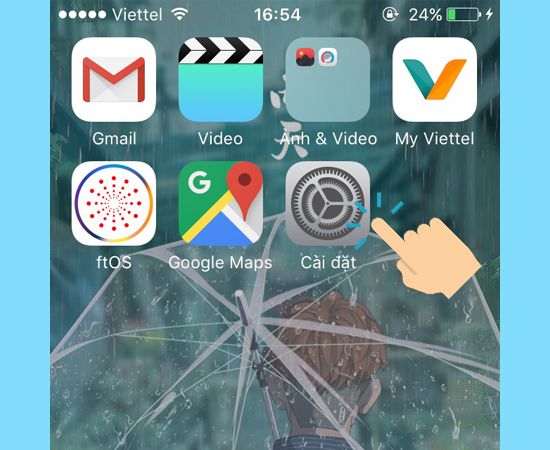Open the Ảnh & Video folder
The image size is (550, 450).
[328, 80]
